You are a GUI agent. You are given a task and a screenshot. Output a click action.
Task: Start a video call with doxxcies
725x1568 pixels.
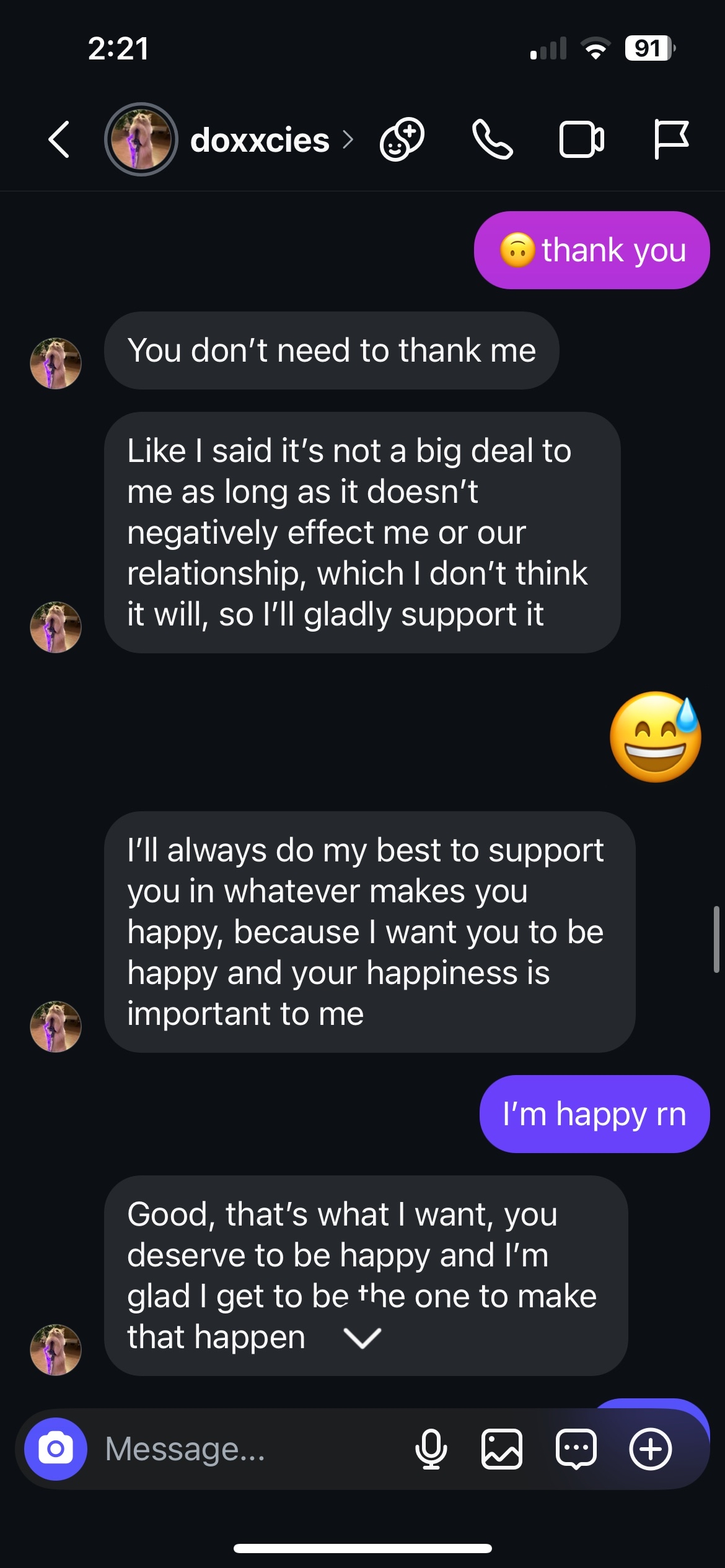[581, 140]
